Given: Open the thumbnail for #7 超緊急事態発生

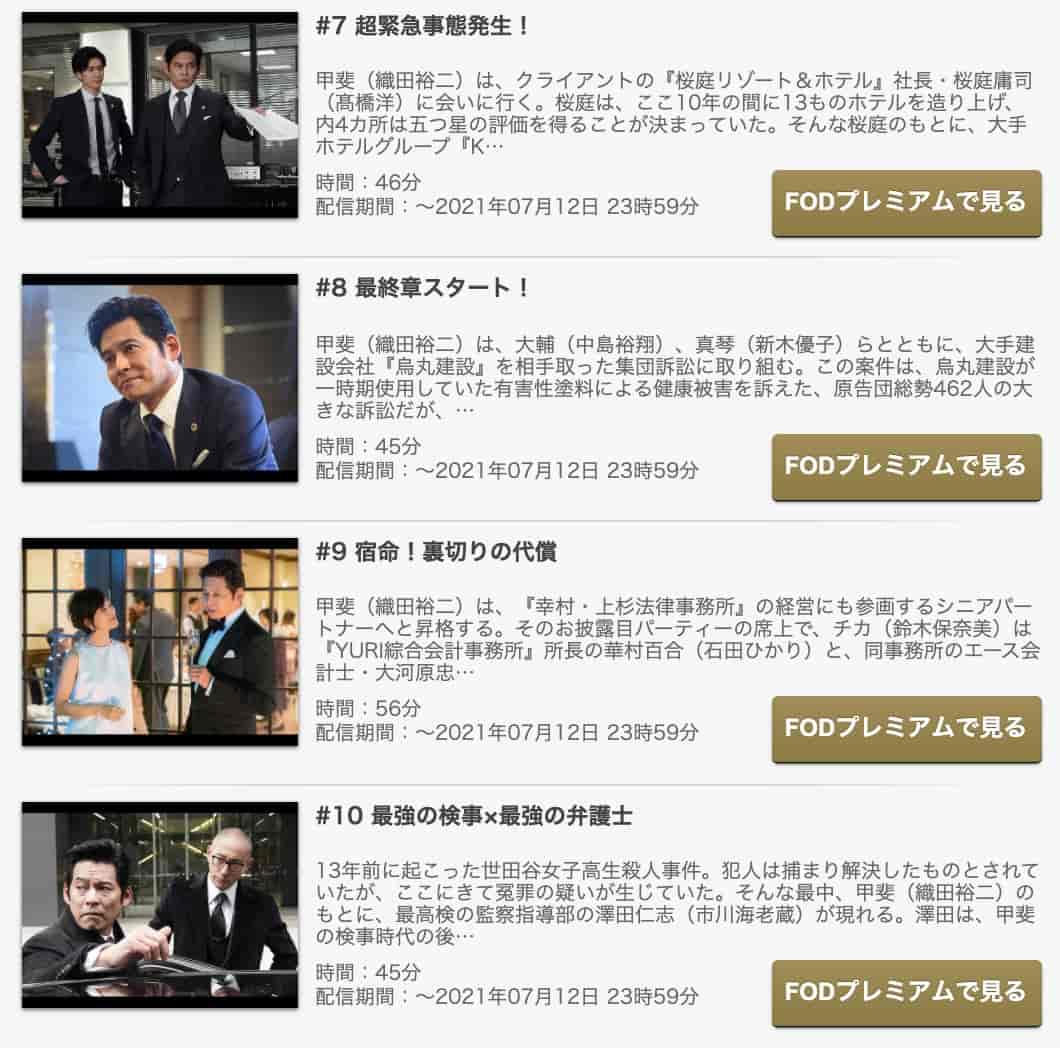Looking at the screenshot, I should coord(160,114).
